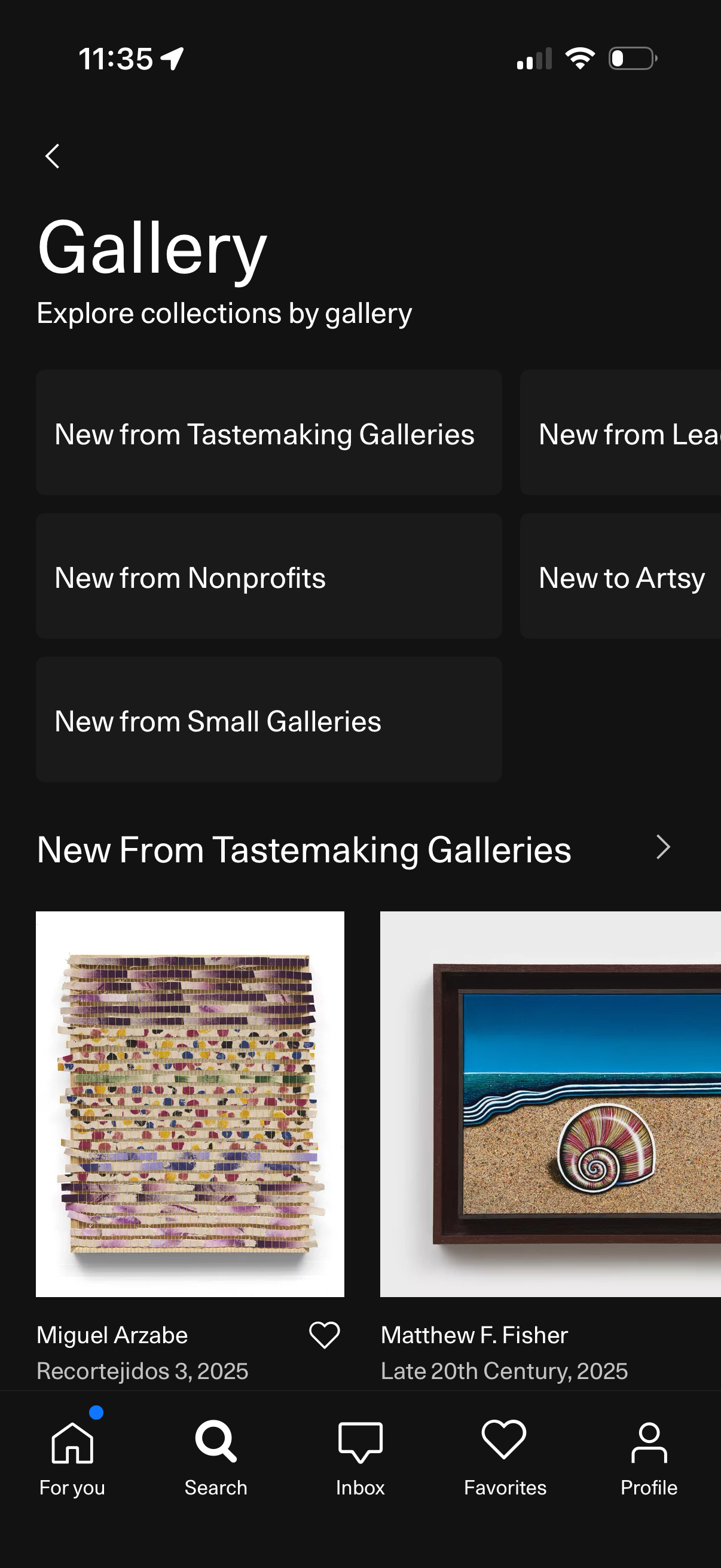Open New to Artsy collection
Image resolution: width=721 pixels, height=1568 pixels.
620,577
